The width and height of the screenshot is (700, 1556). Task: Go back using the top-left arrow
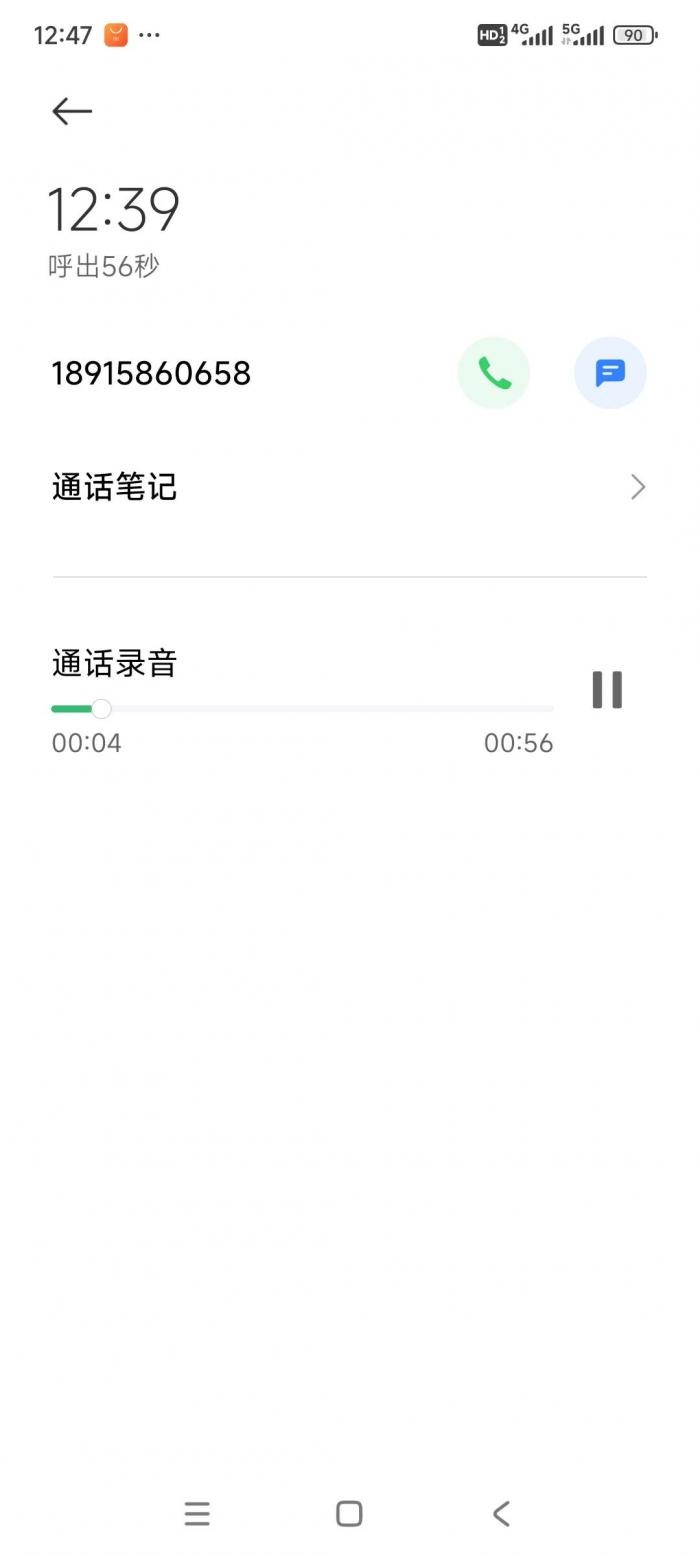coord(72,111)
